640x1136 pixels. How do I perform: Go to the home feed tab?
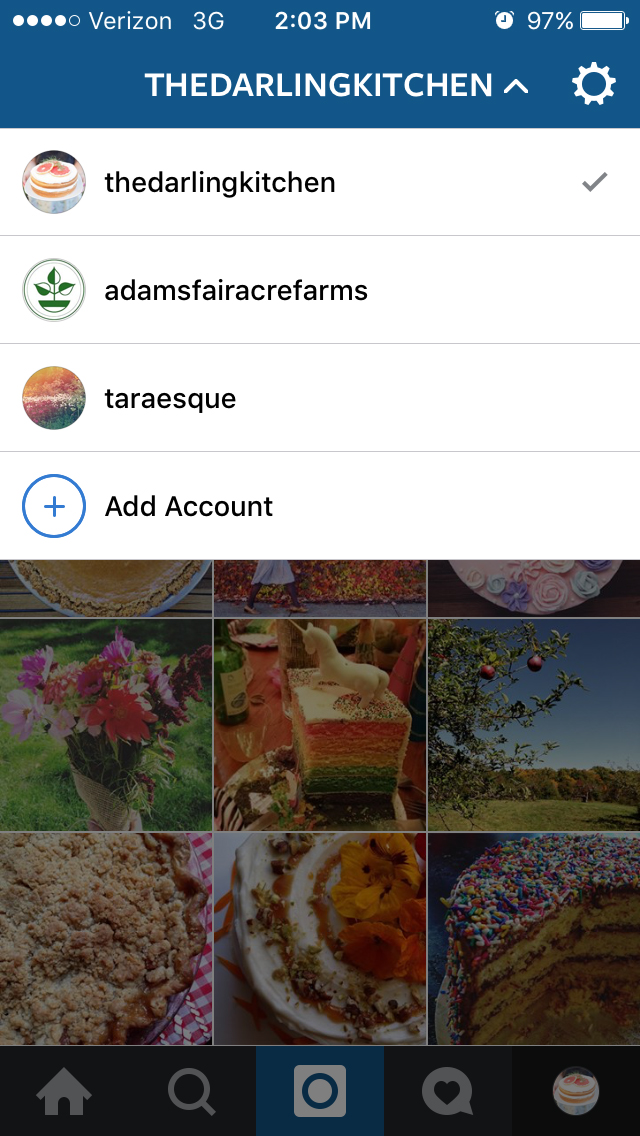64,1091
